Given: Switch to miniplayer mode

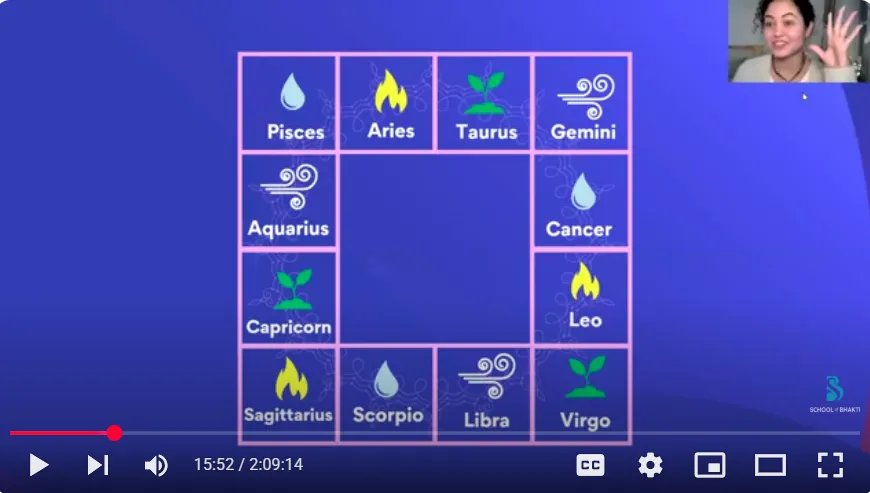Looking at the screenshot, I should [x=710, y=465].
